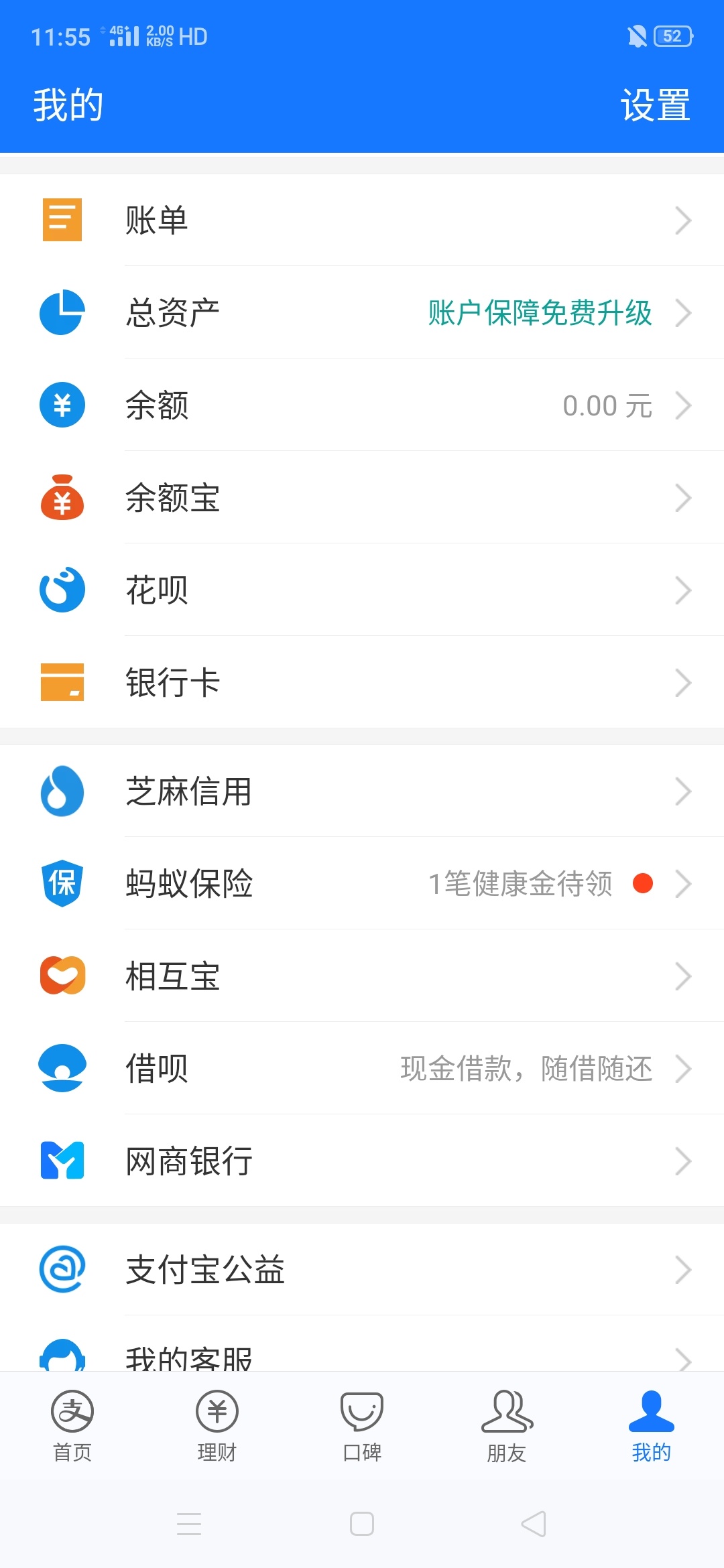The width and height of the screenshot is (724, 1568).
Task: View 余额 balance details
Action: click(x=362, y=405)
